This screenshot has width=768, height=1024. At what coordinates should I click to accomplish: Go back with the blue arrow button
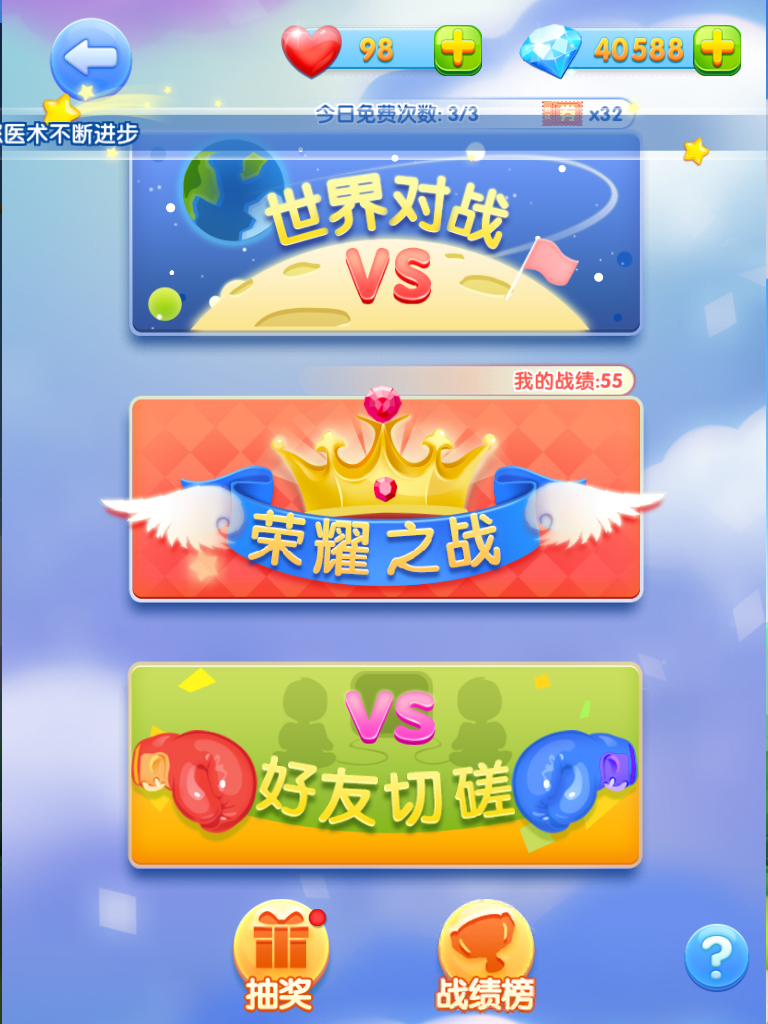pyautogui.click(x=91, y=58)
